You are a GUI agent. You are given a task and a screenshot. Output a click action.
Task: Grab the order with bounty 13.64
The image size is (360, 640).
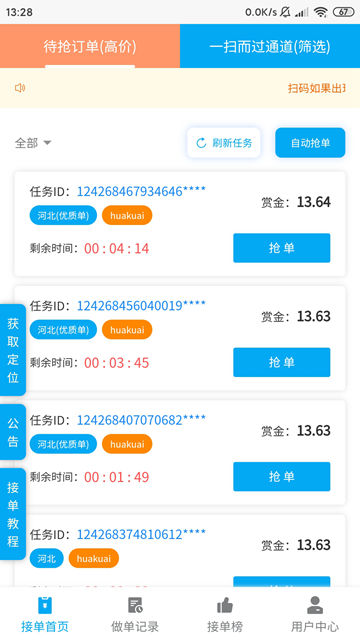pos(282,248)
